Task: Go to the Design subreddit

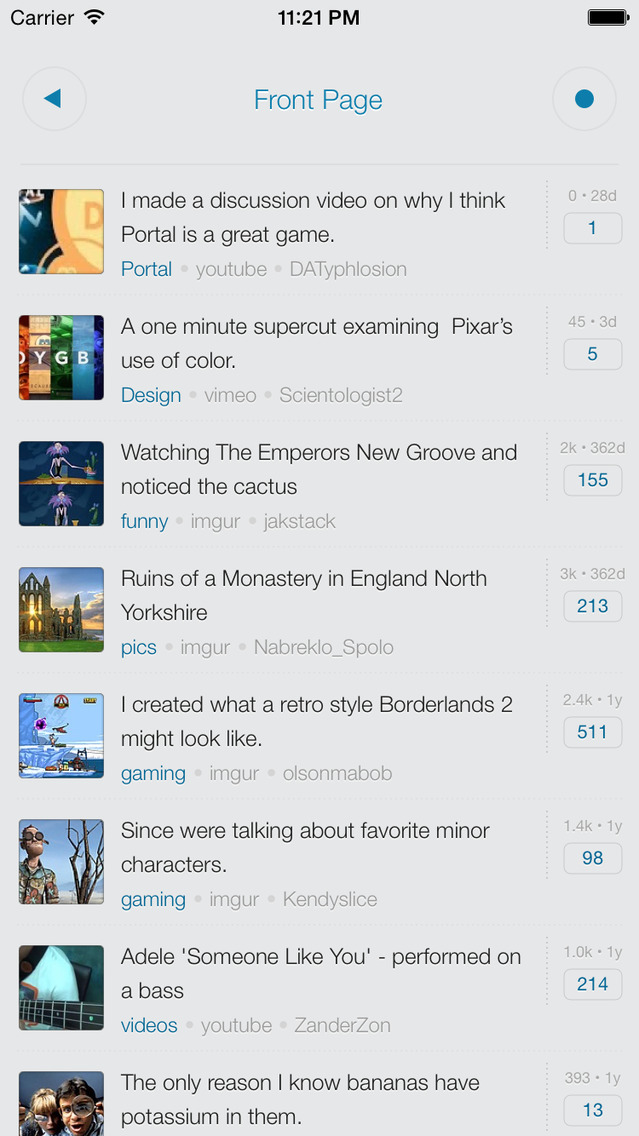Action: pyautogui.click(x=151, y=395)
